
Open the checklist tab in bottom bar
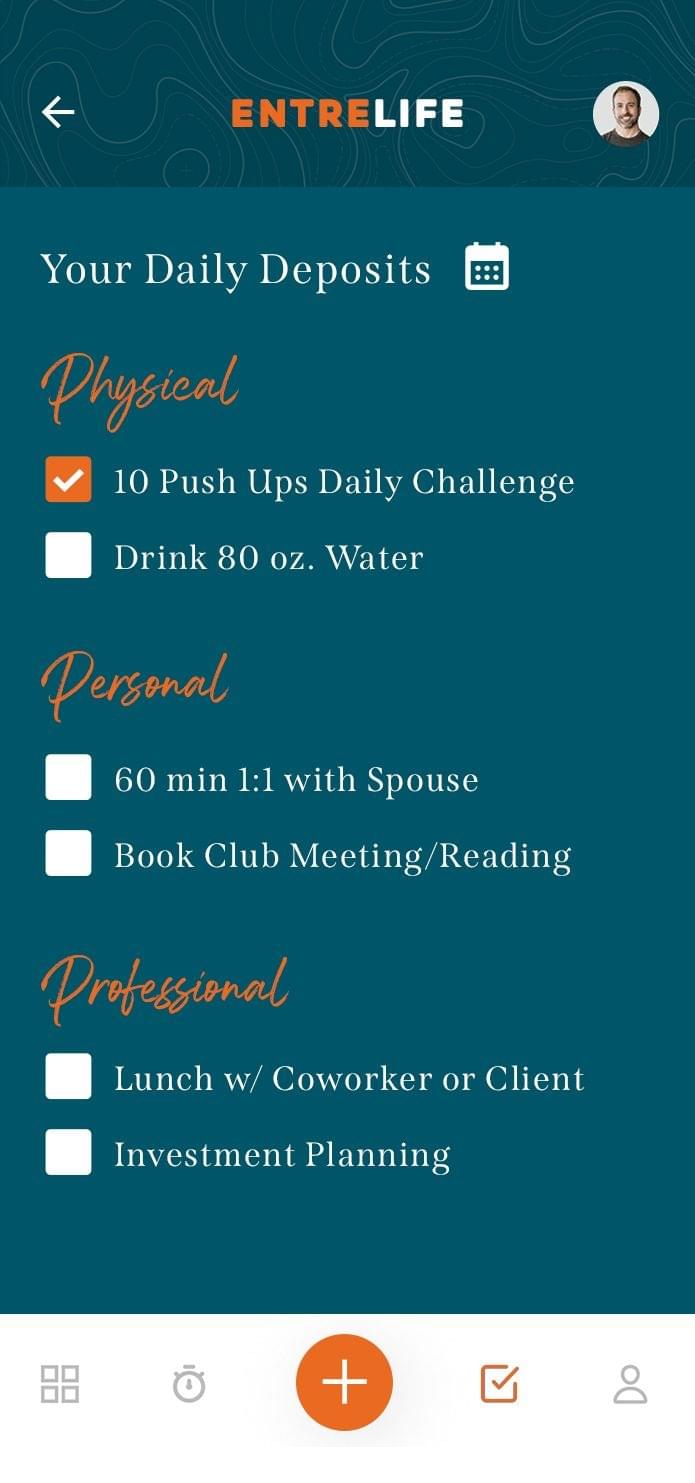499,1384
